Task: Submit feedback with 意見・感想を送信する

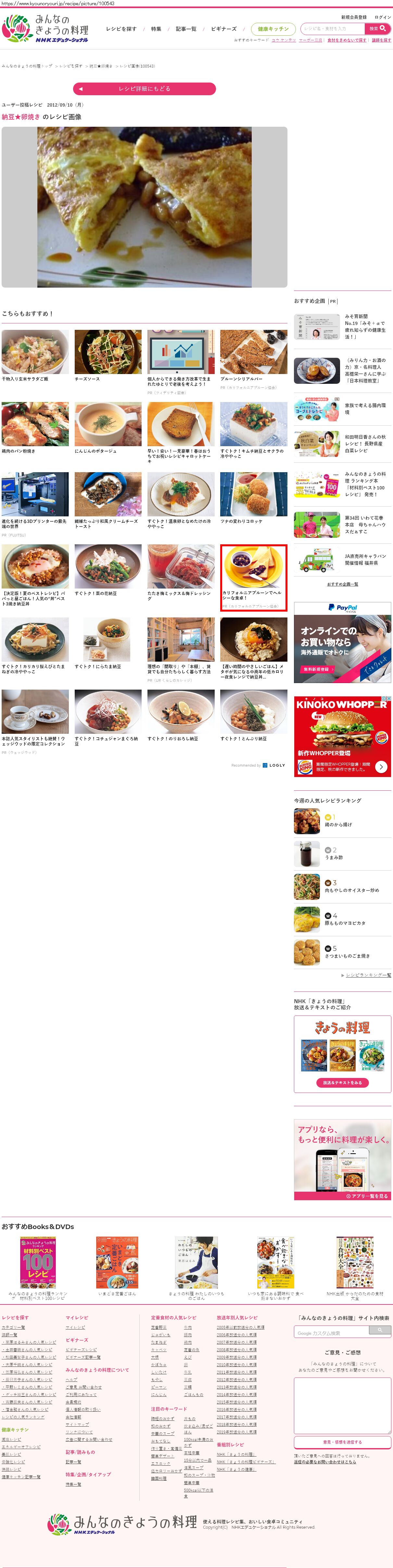Action: click(342, 1442)
